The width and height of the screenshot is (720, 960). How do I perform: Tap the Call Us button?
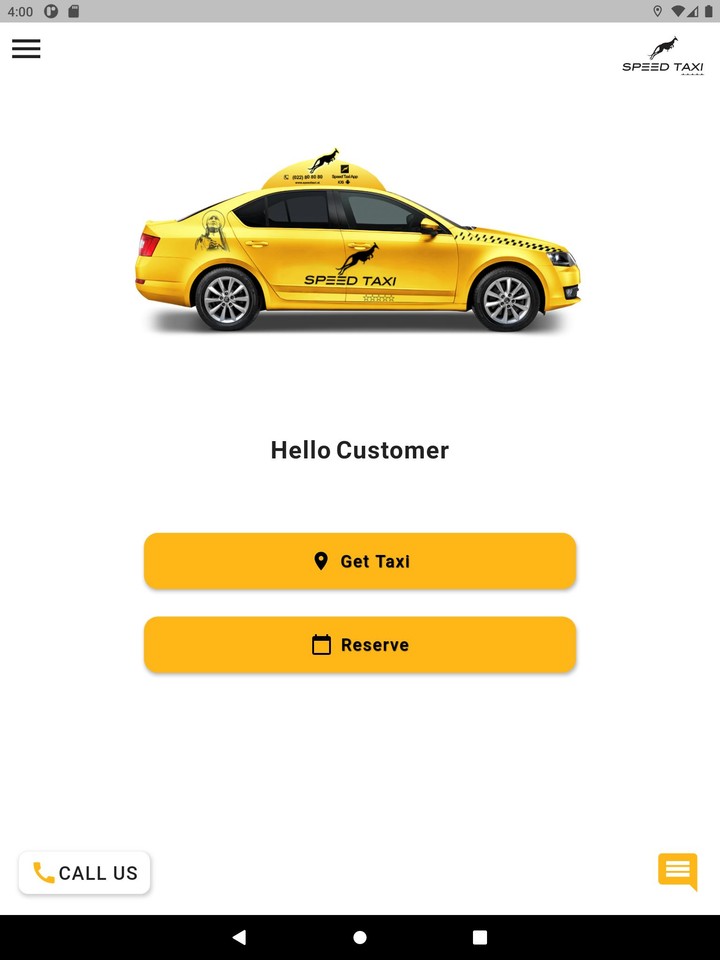click(84, 872)
